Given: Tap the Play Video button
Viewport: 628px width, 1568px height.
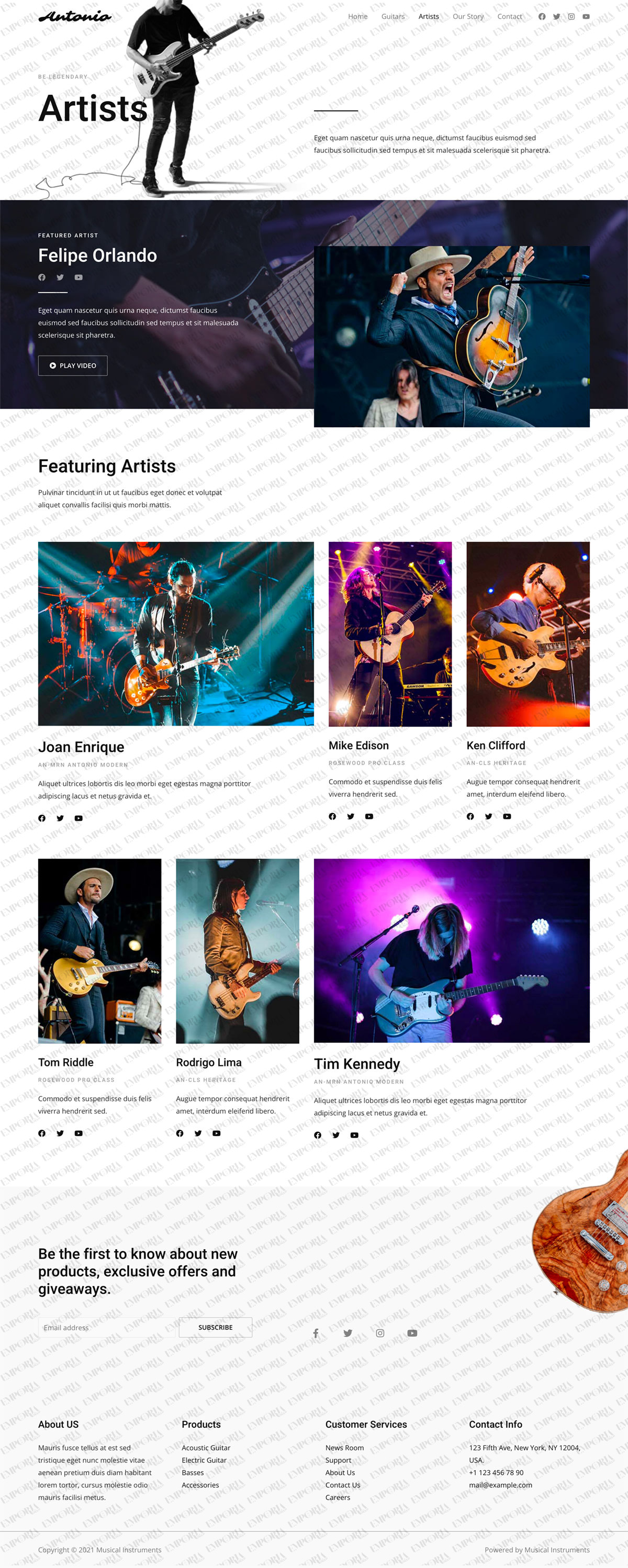Looking at the screenshot, I should pyautogui.click(x=72, y=365).
